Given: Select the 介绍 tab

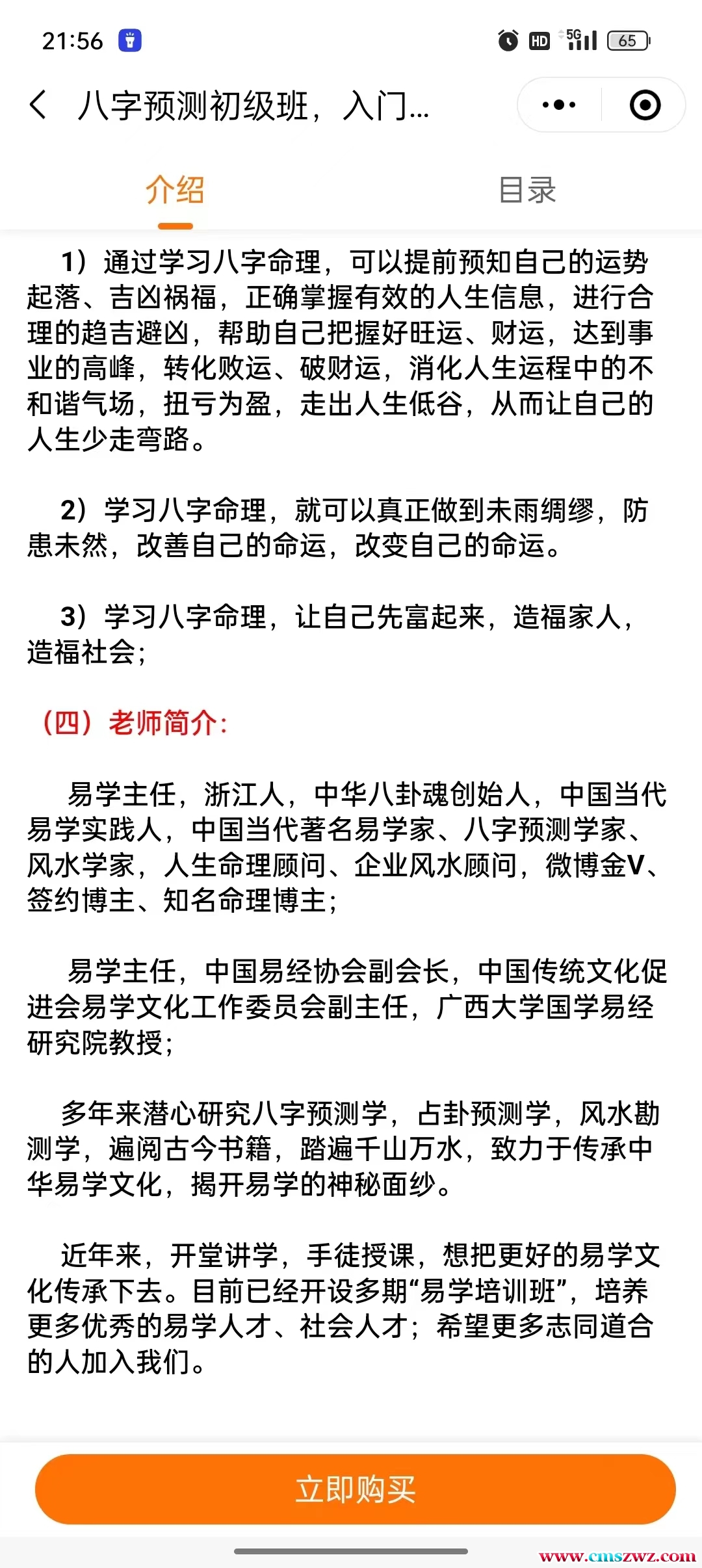Looking at the screenshot, I should coord(175,190).
